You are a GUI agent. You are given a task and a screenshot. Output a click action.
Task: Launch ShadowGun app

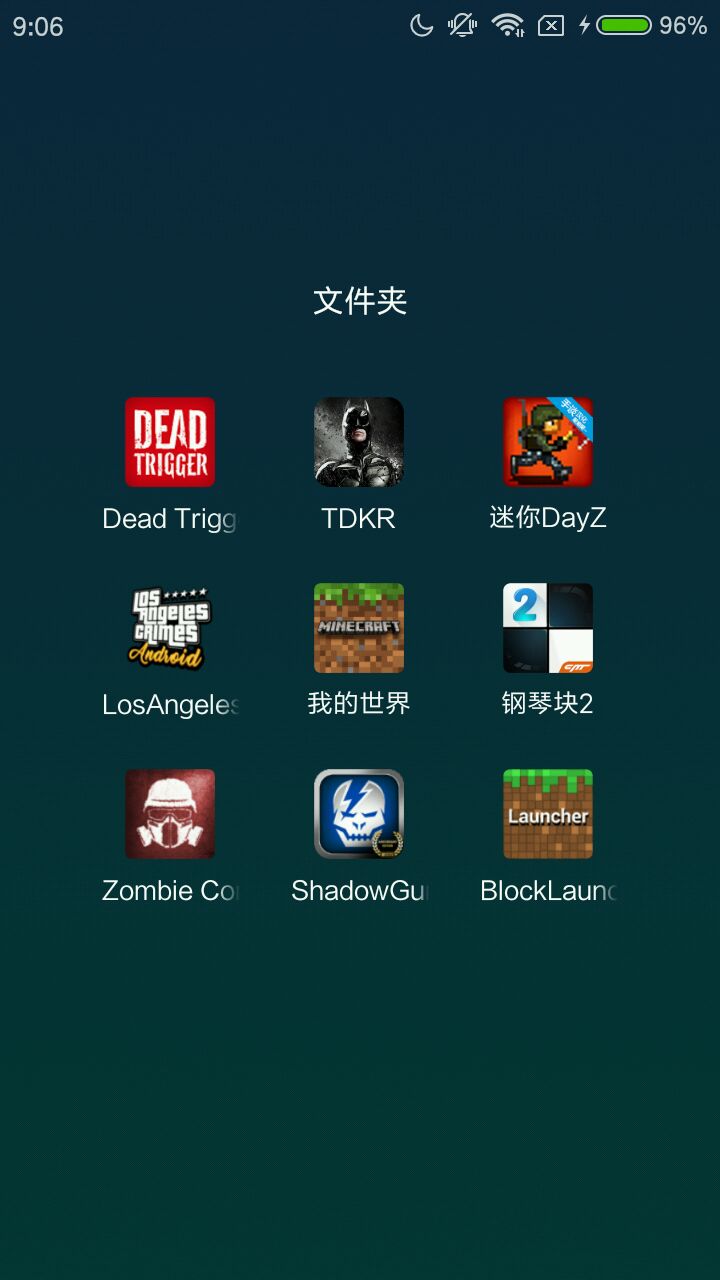[x=359, y=814]
